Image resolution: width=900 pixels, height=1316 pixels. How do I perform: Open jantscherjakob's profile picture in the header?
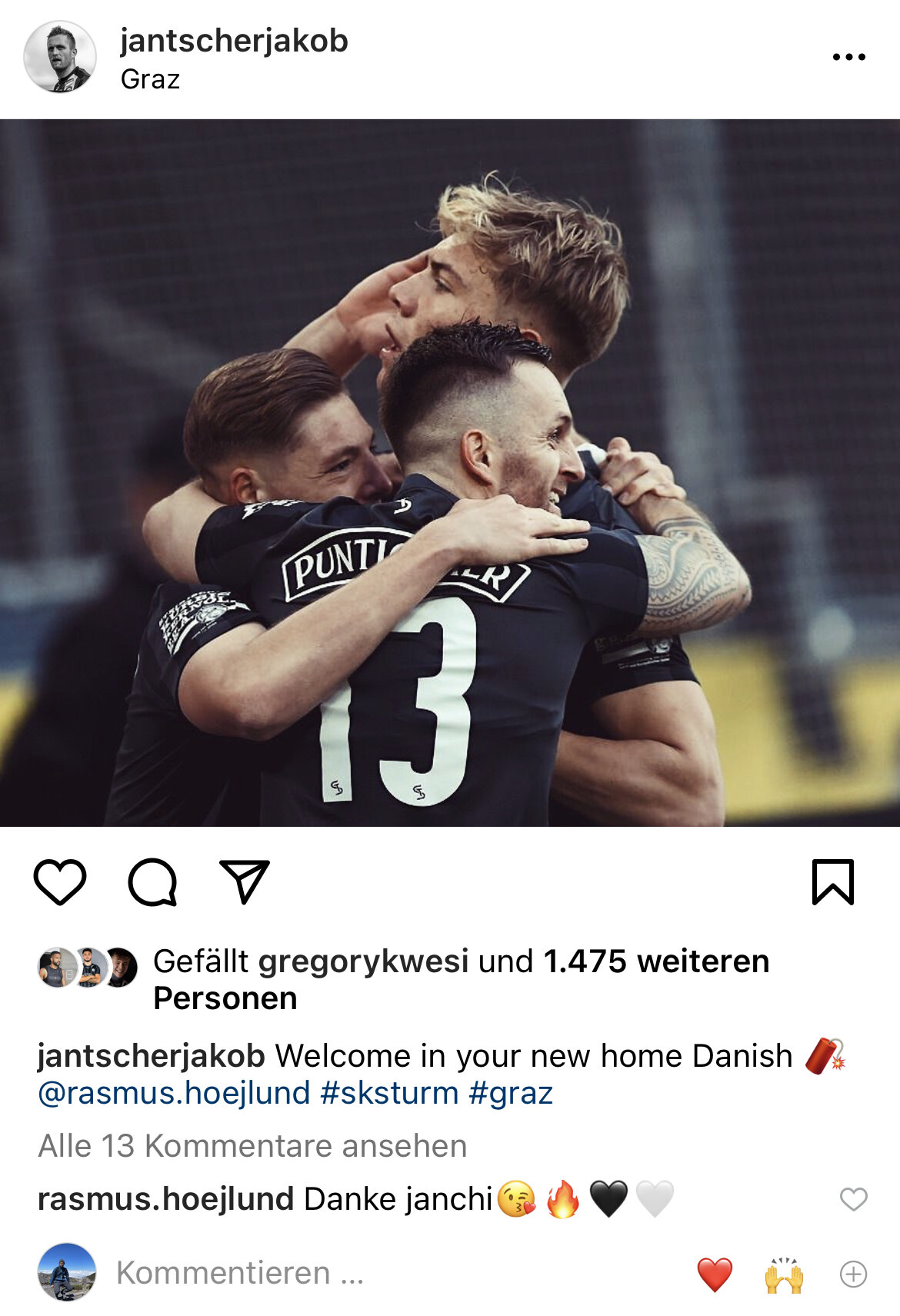pos(60,57)
